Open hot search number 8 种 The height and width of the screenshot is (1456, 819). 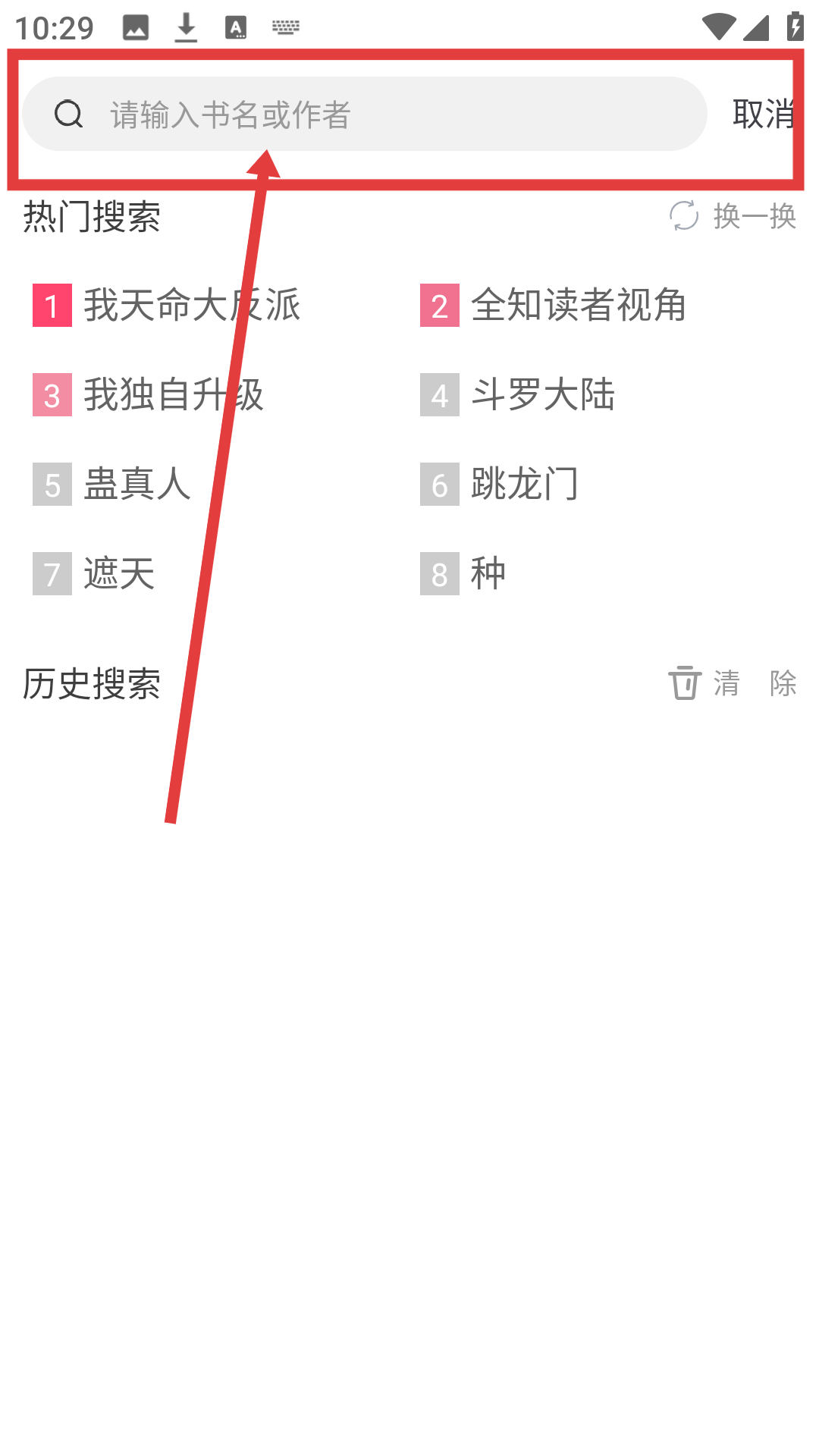pos(488,573)
